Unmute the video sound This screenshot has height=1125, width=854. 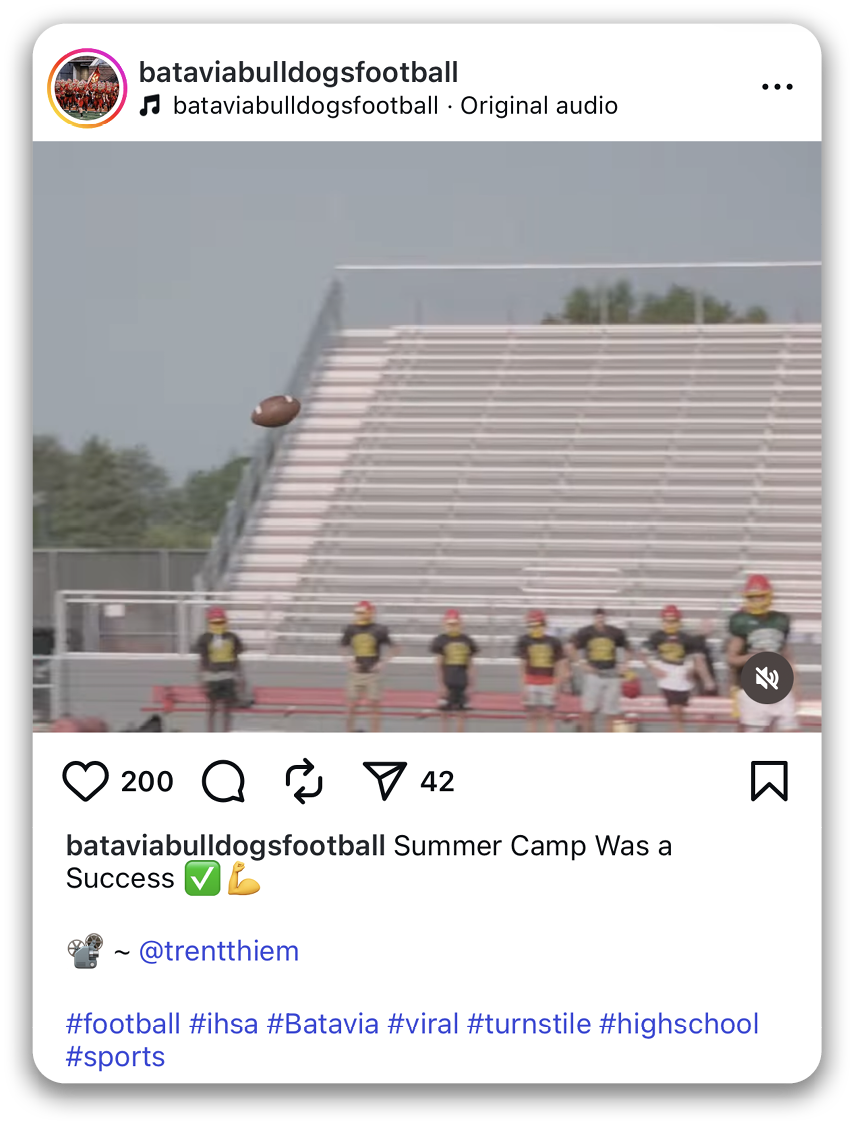(x=767, y=679)
